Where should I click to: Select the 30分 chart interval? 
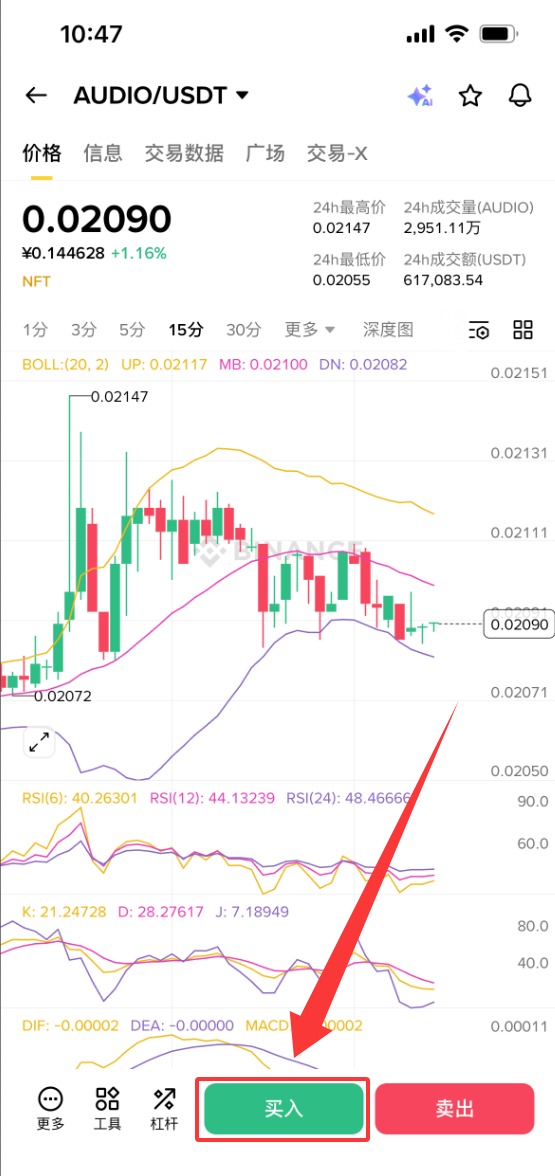pyautogui.click(x=244, y=329)
